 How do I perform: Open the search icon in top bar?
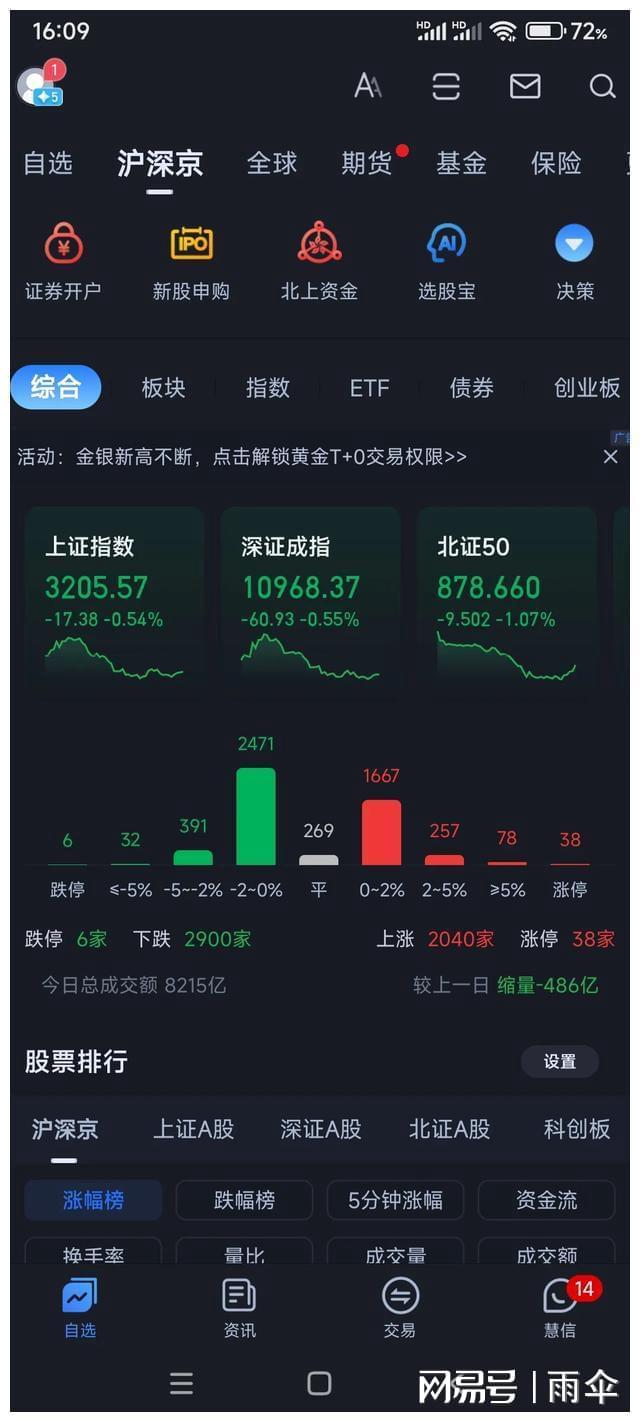click(x=602, y=87)
